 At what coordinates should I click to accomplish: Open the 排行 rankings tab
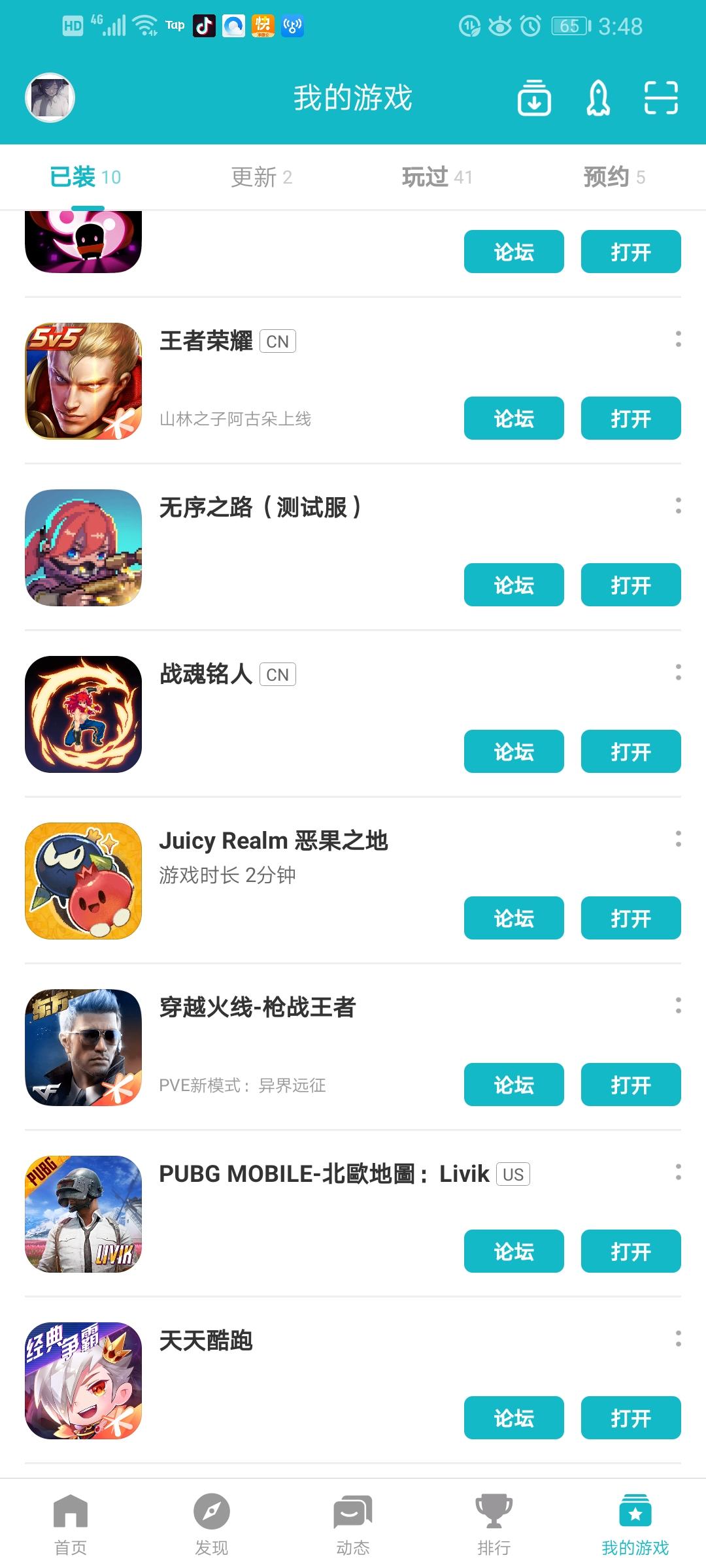[x=494, y=1524]
